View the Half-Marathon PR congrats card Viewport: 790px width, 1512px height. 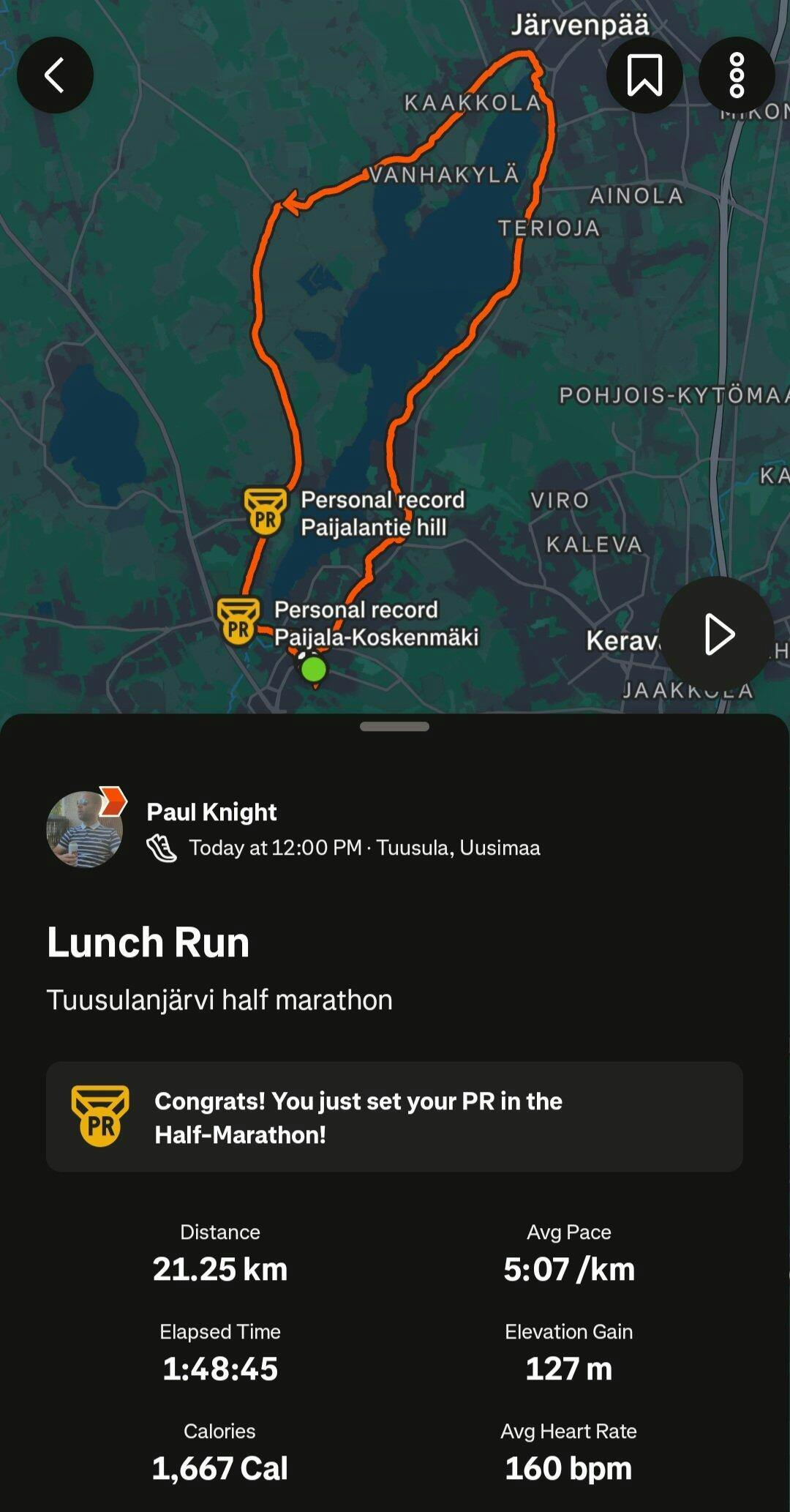394,1117
